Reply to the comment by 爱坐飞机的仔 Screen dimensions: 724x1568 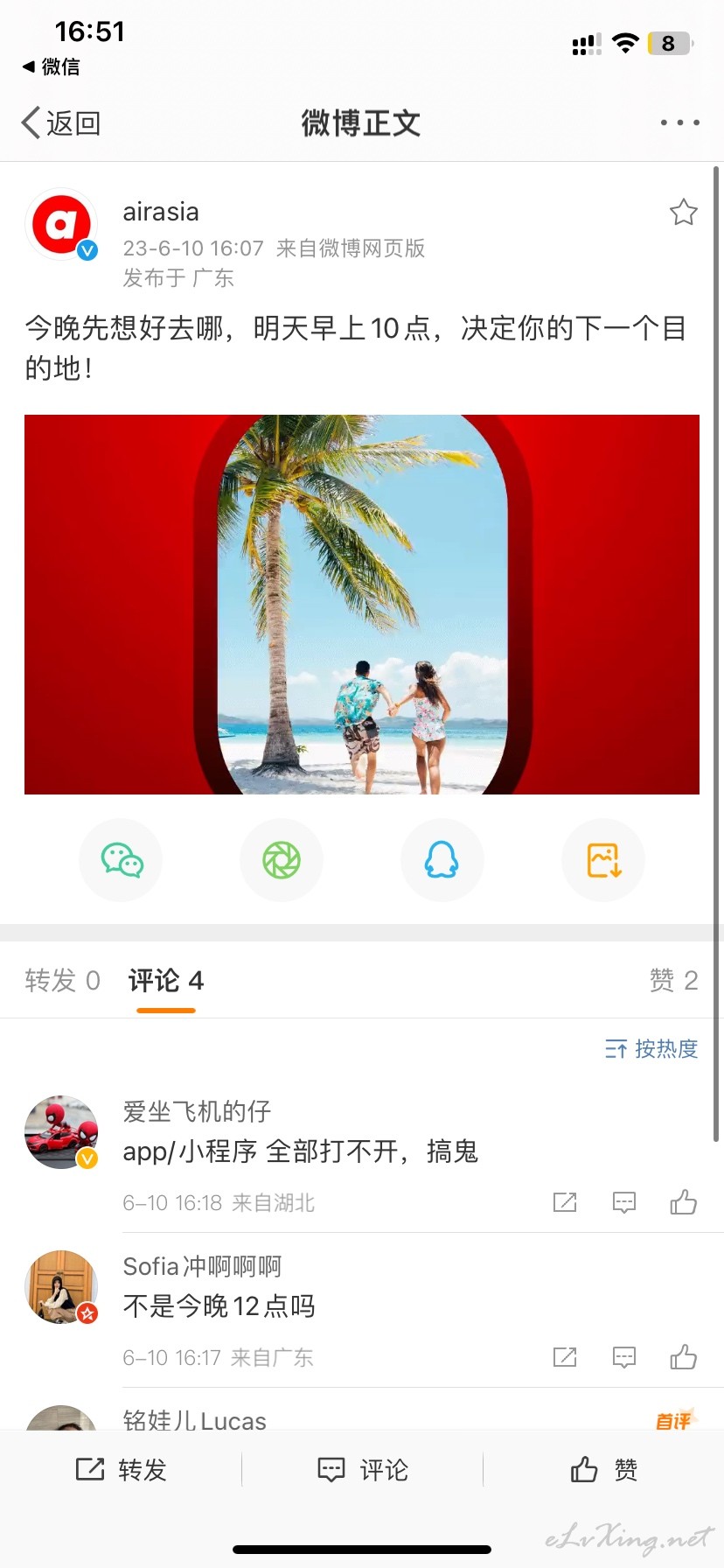623,1202
